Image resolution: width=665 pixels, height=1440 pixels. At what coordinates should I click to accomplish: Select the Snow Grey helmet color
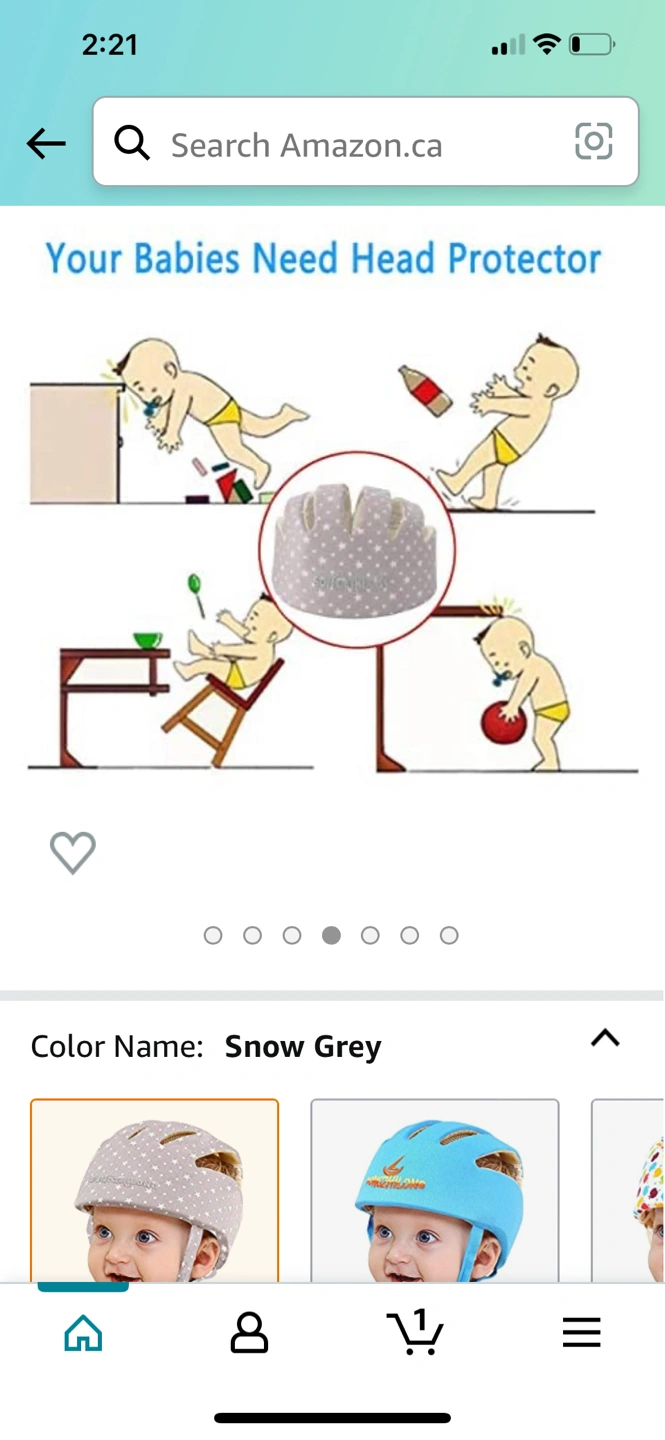[155, 1190]
